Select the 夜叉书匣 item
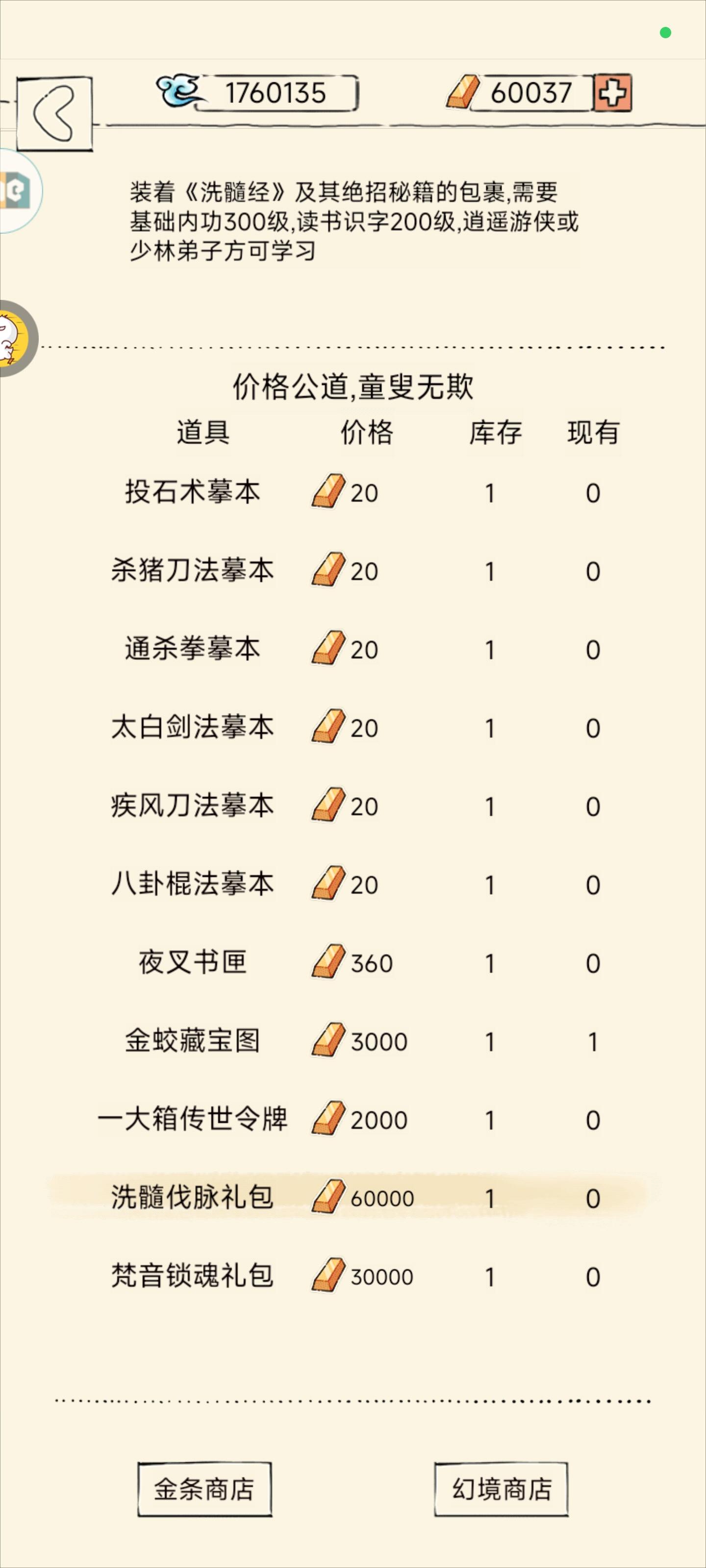The width and height of the screenshot is (706, 1568). 193,962
